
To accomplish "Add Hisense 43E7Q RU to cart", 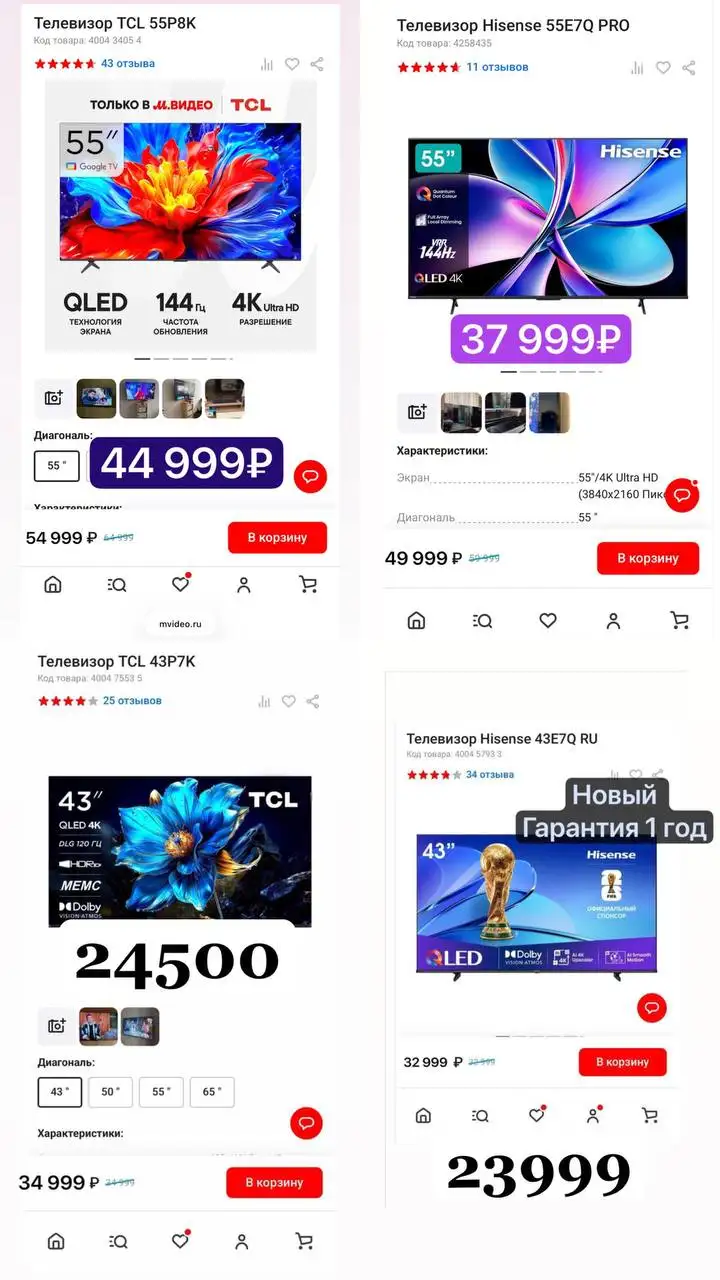I will pos(622,1062).
